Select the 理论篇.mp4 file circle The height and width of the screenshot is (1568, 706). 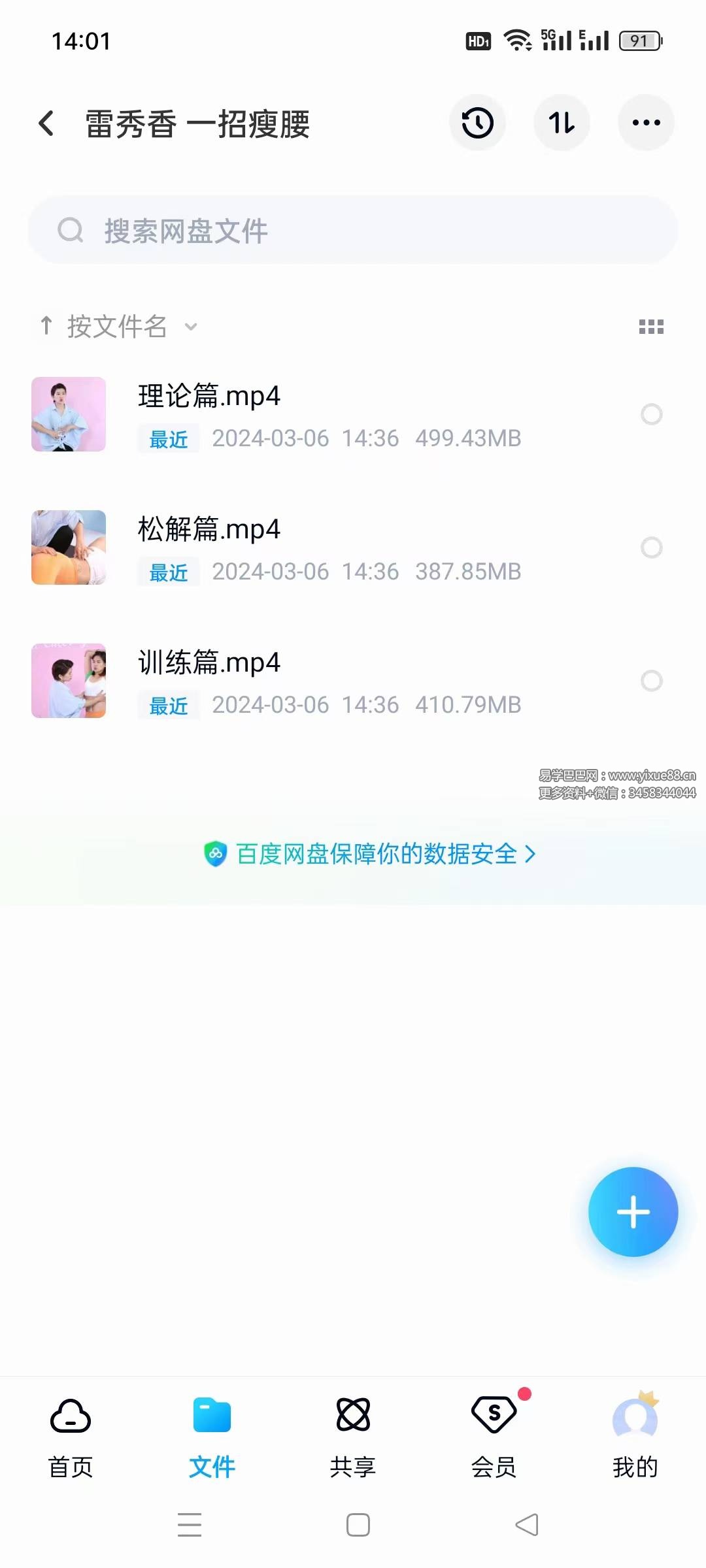pyautogui.click(x=652, y=415)
